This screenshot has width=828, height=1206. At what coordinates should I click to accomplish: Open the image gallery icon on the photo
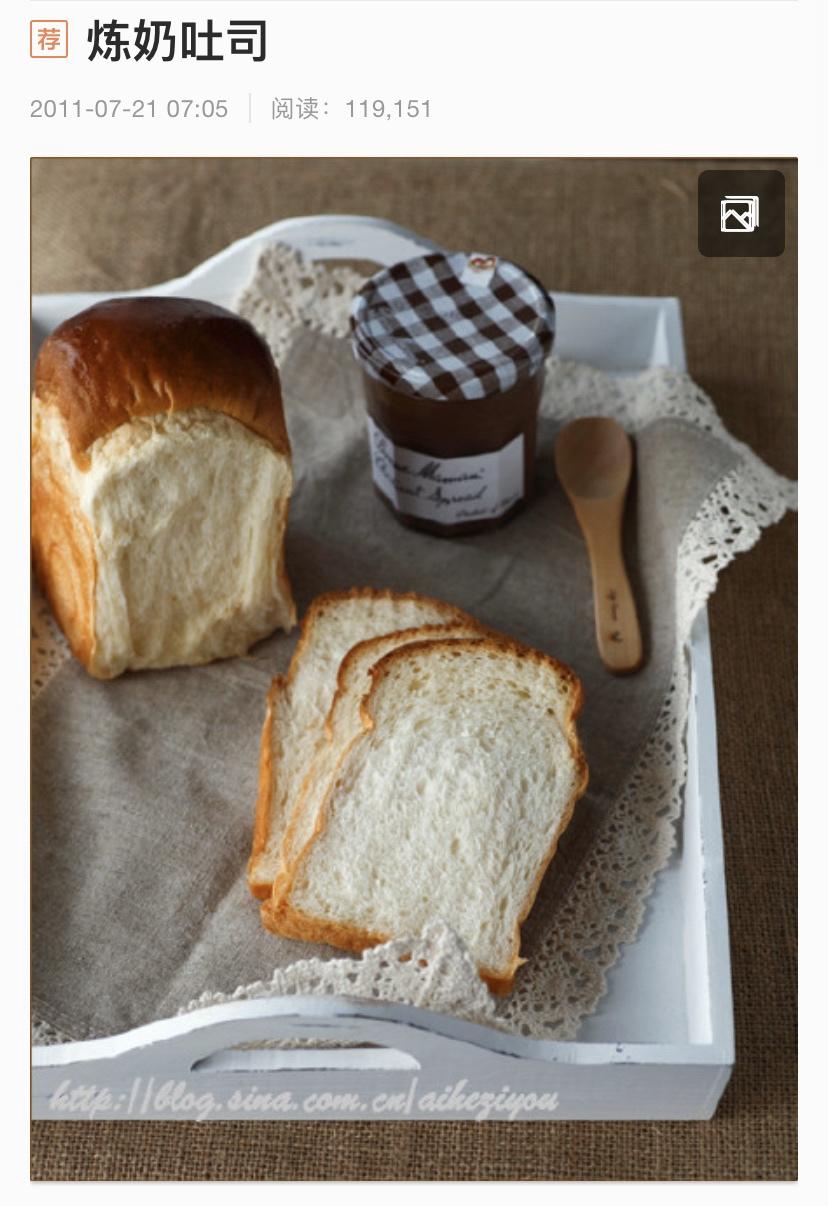click(740, 213)
